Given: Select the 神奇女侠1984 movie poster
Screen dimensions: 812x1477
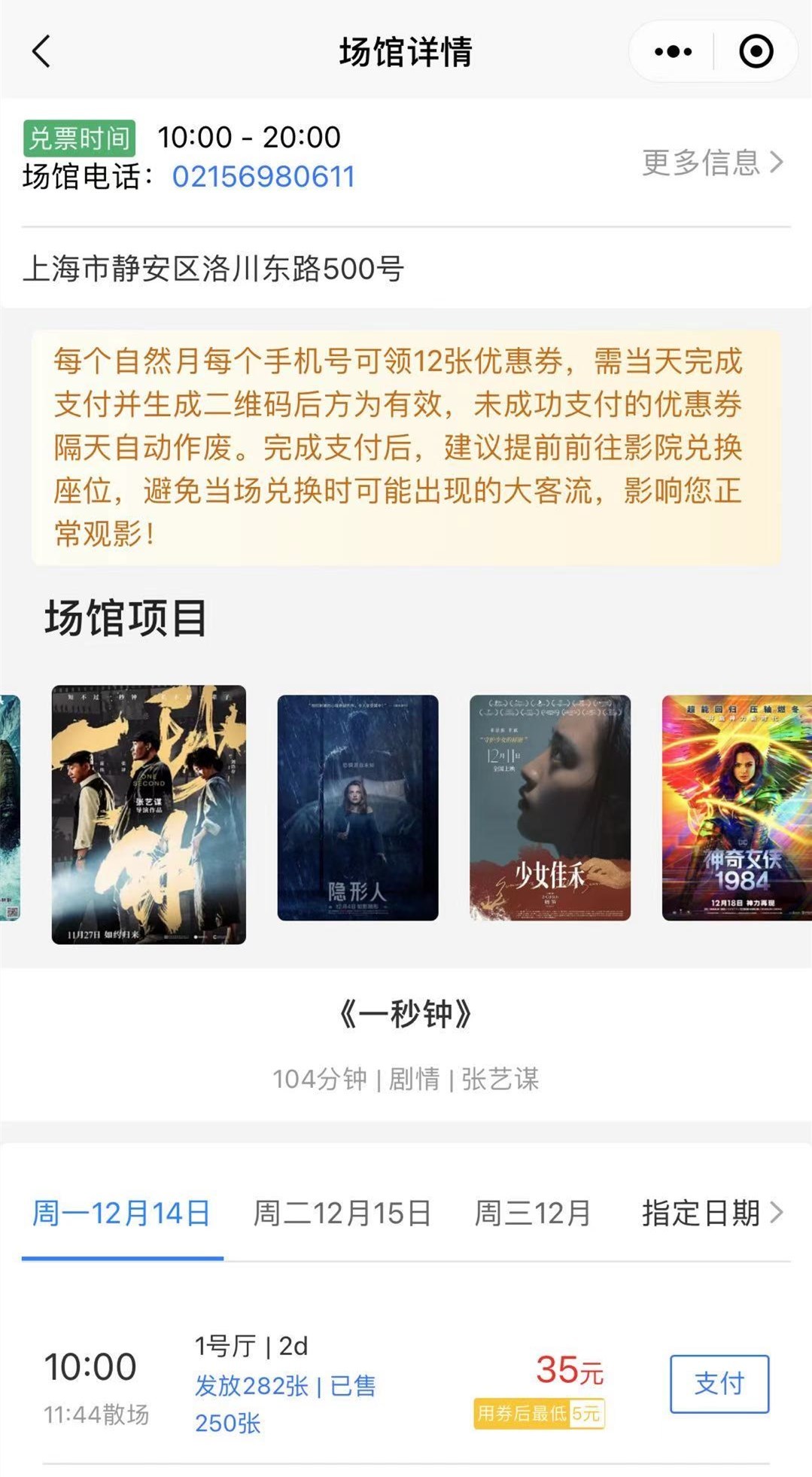Looking at the screenshot, I should point(737,808).
